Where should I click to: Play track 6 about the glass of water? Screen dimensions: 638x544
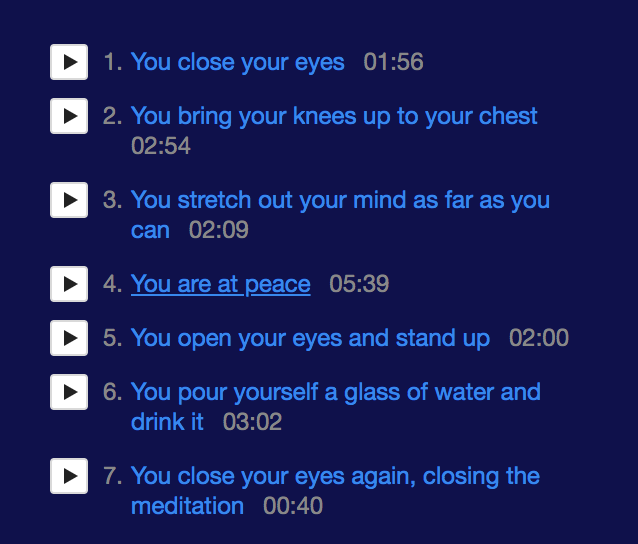coord(69,391)
